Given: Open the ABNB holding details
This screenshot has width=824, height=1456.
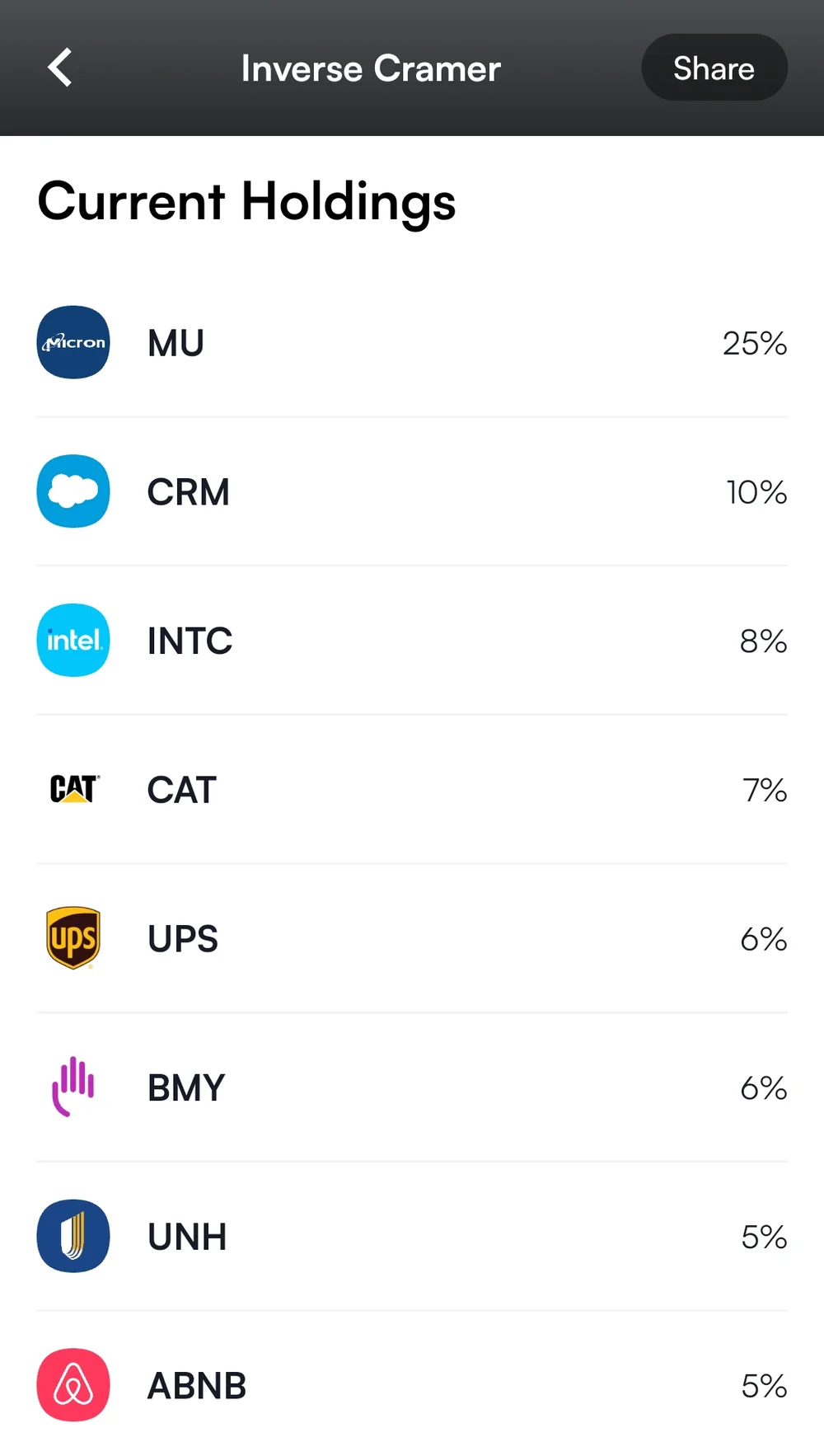Looking at the screenshot, I should pos(196,1386).
